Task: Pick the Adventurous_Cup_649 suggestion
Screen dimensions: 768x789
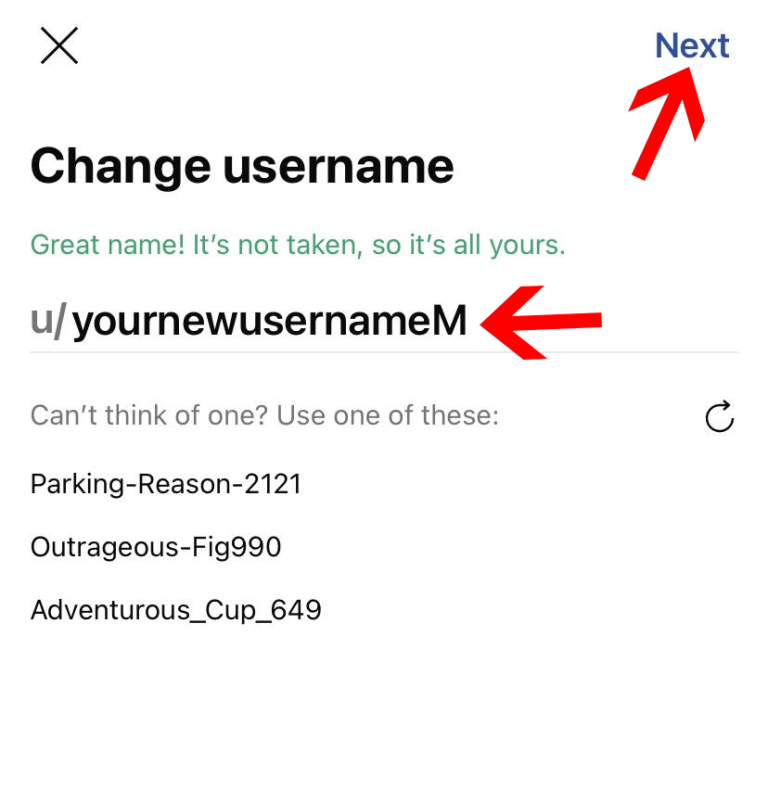Action: click(176, 610)
